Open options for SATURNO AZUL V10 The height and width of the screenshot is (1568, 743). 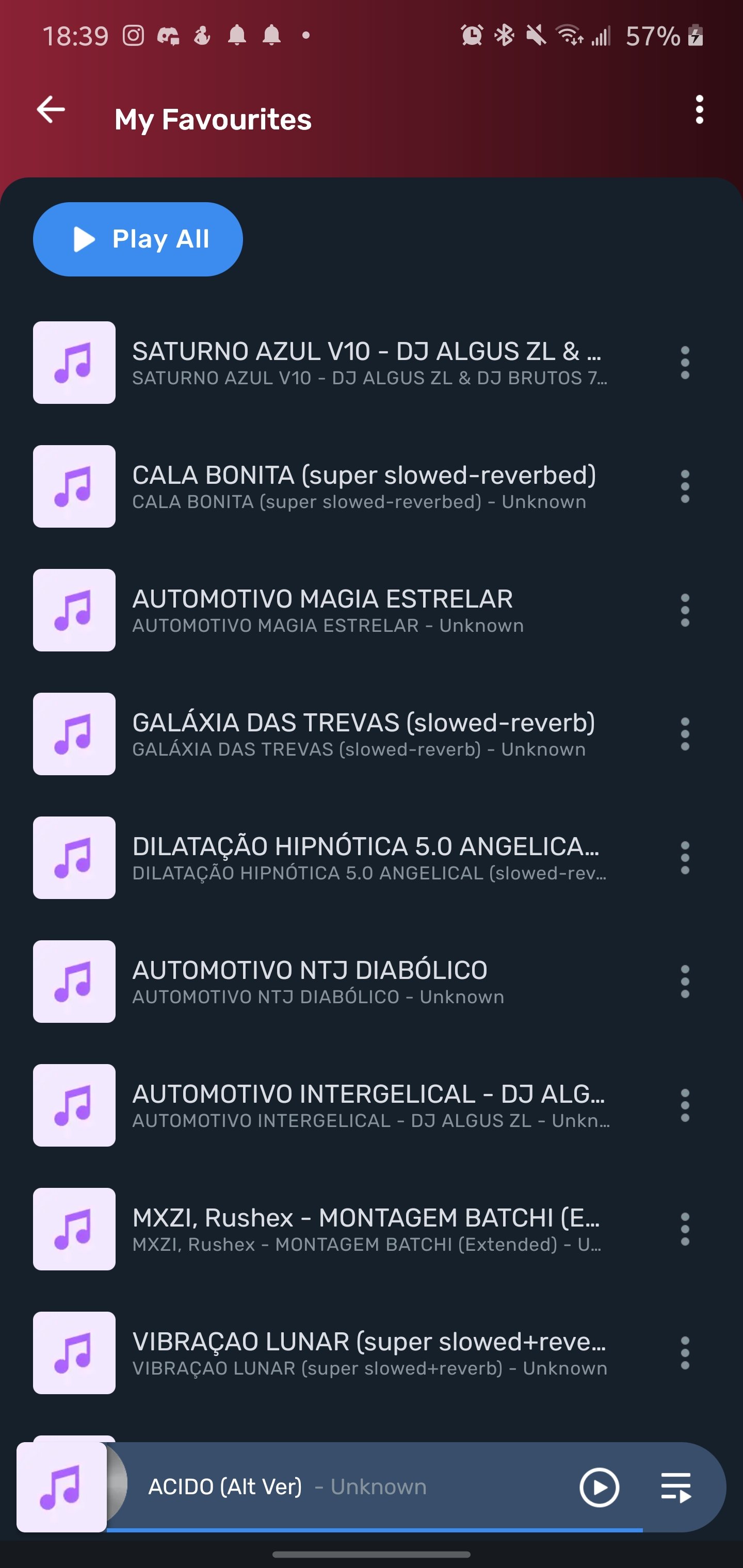tap(685, 363)
